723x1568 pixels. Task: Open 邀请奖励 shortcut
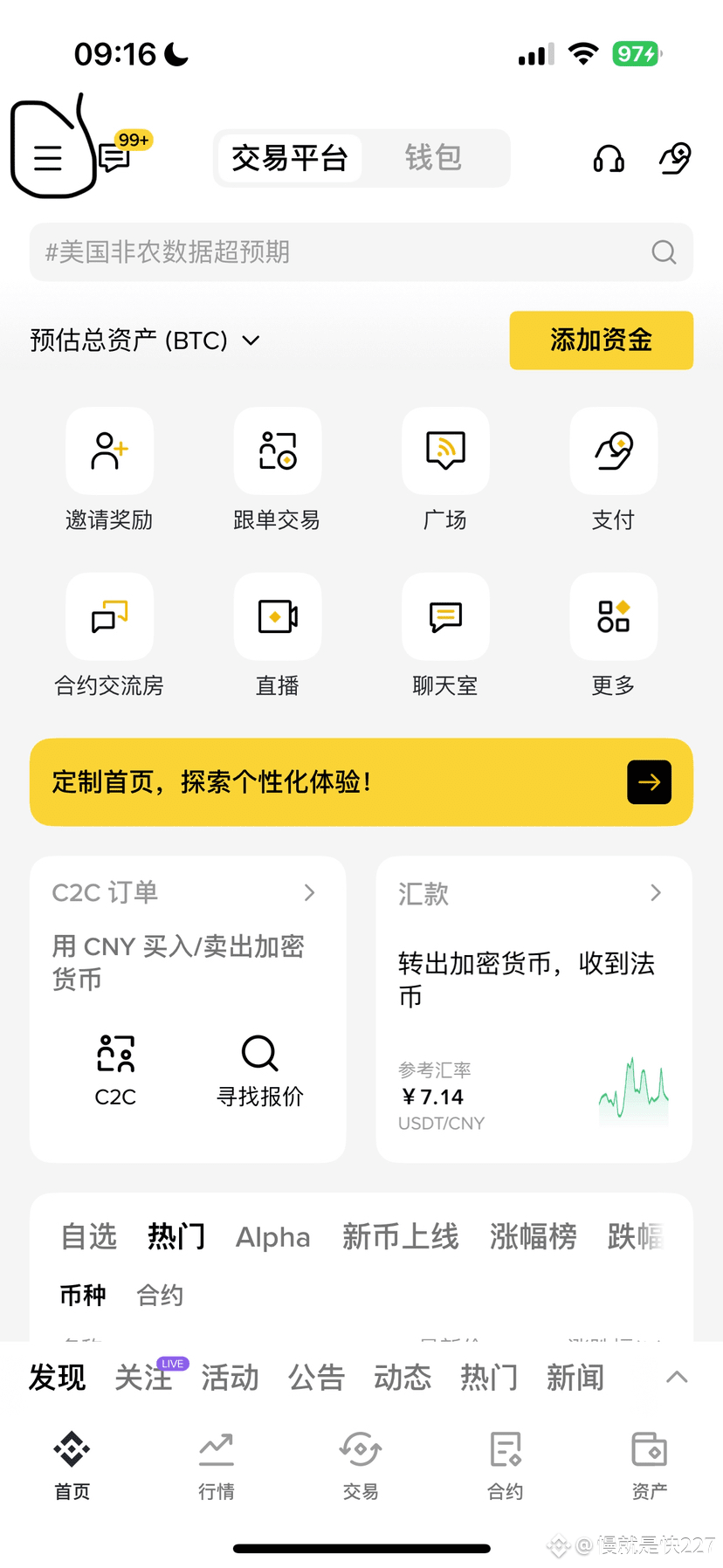click(x=109, y=469)
